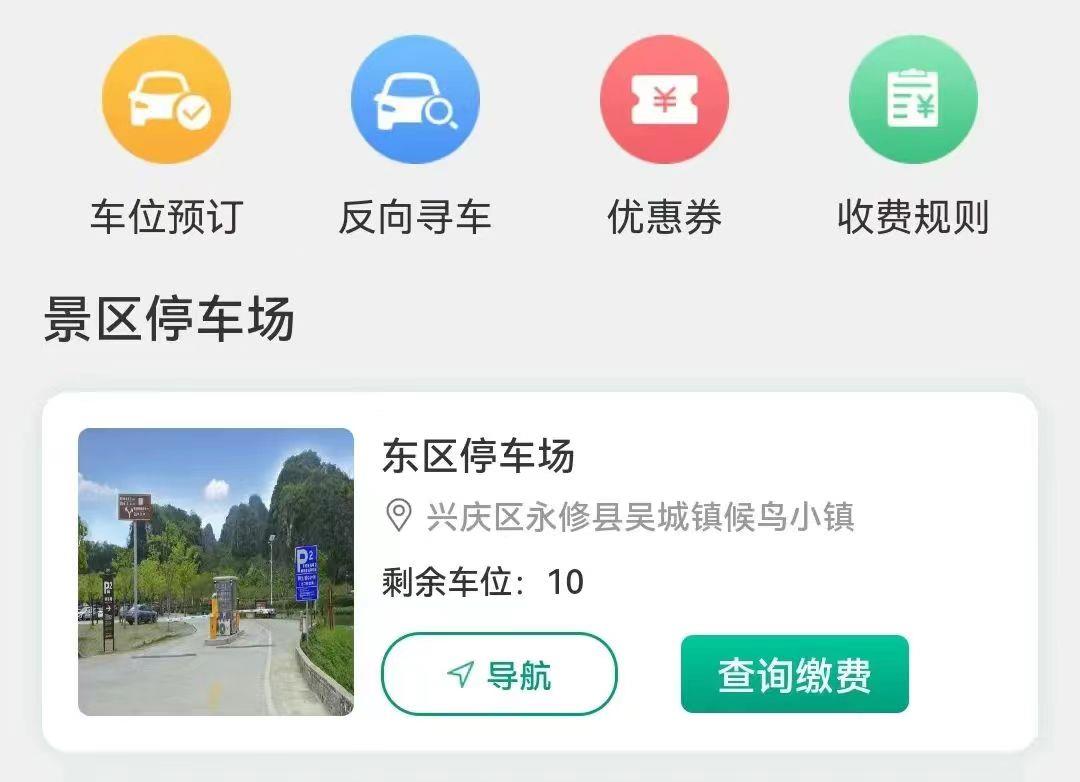Open 收费规则 fee rules
1080x782 pixels.
tap(913, 100)
